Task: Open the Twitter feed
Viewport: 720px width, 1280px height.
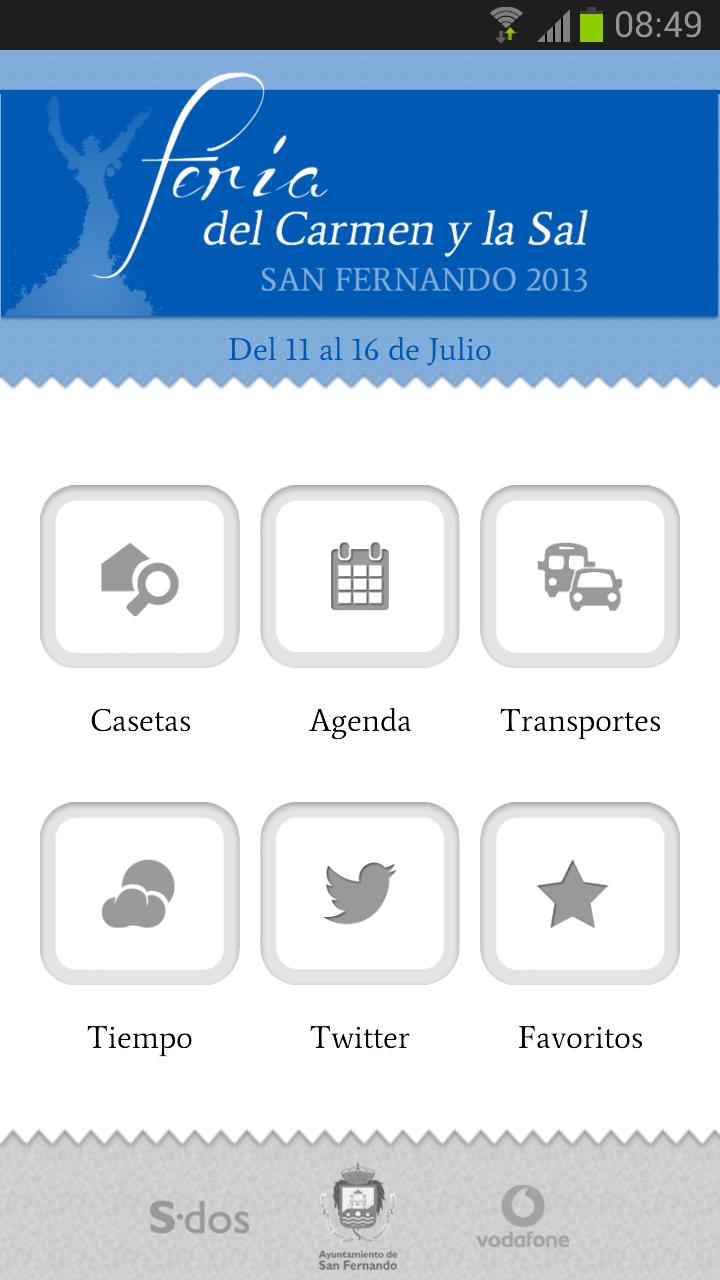Action: (x=360, y=893)
